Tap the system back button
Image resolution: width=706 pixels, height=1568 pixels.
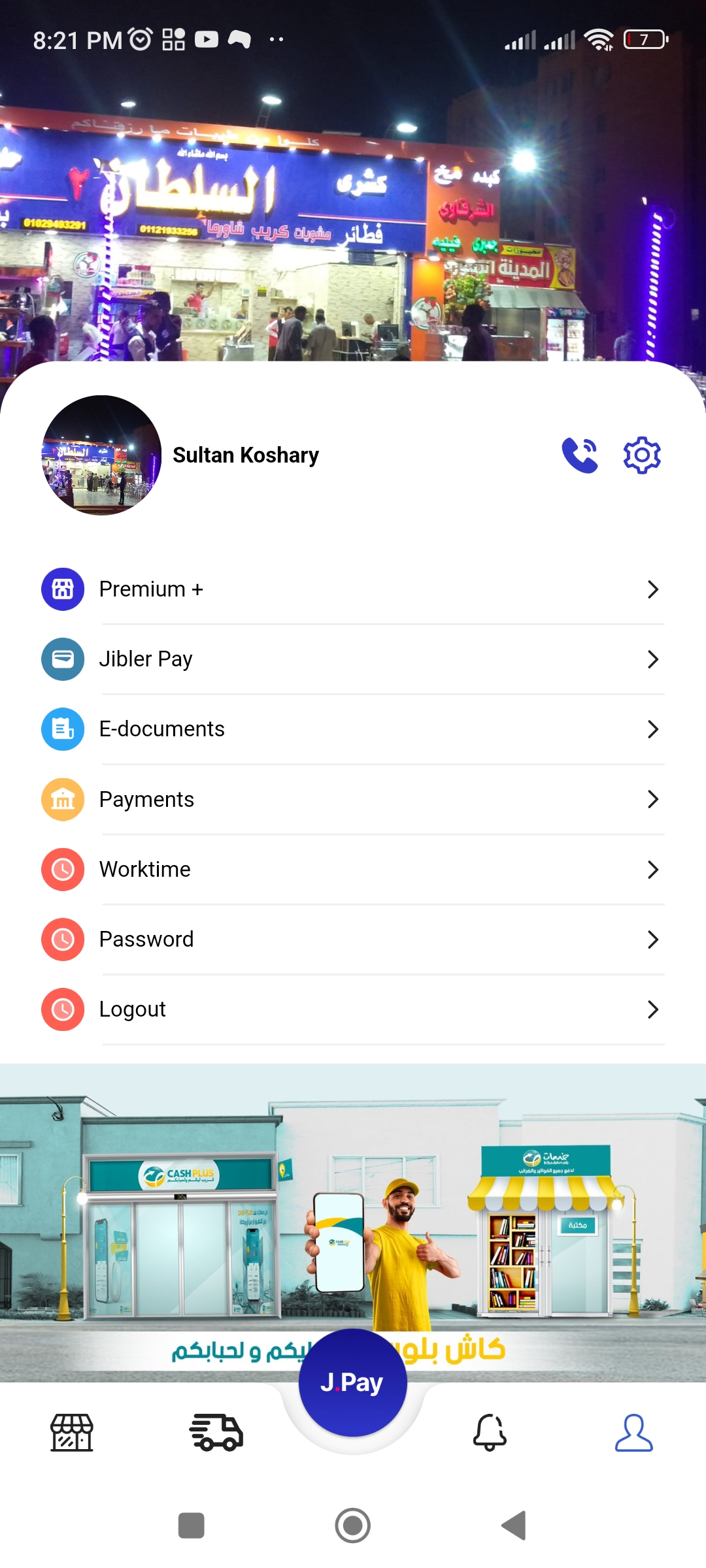[x=514, y=1526]
